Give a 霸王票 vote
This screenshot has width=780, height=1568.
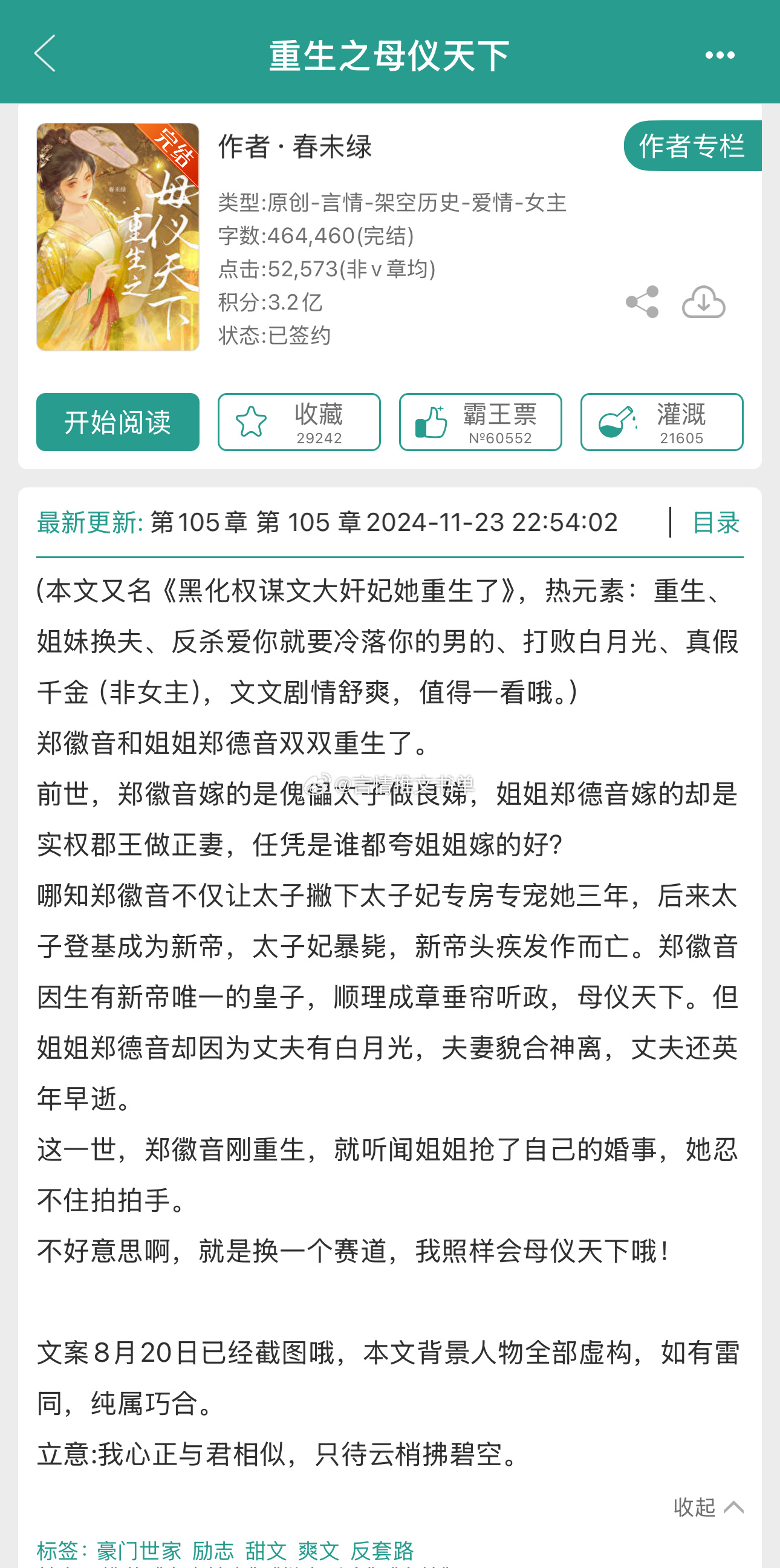(x=480, y=422)
